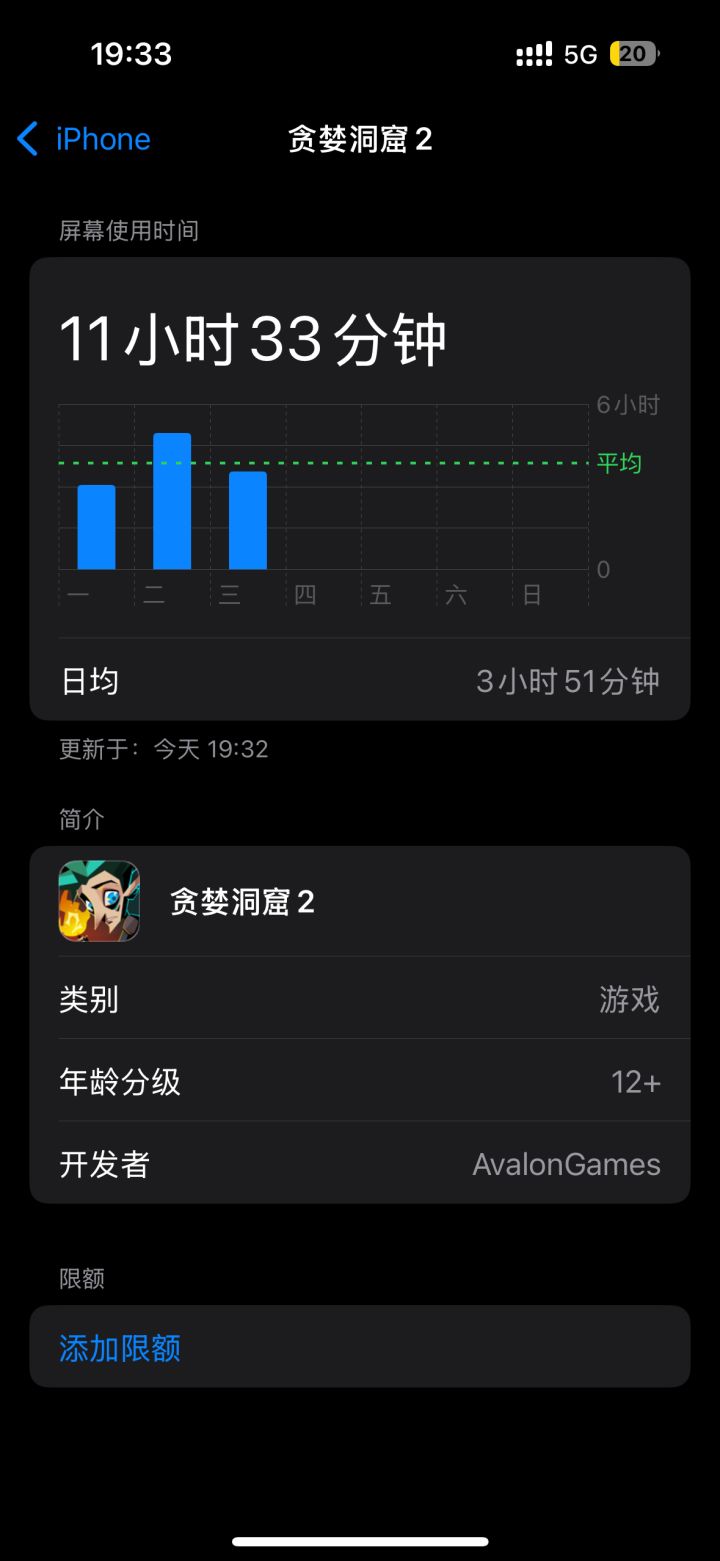Select the 年龄分级 age rating row
The width and height of the screenshot is (720, 1561).
point(360,1081)
